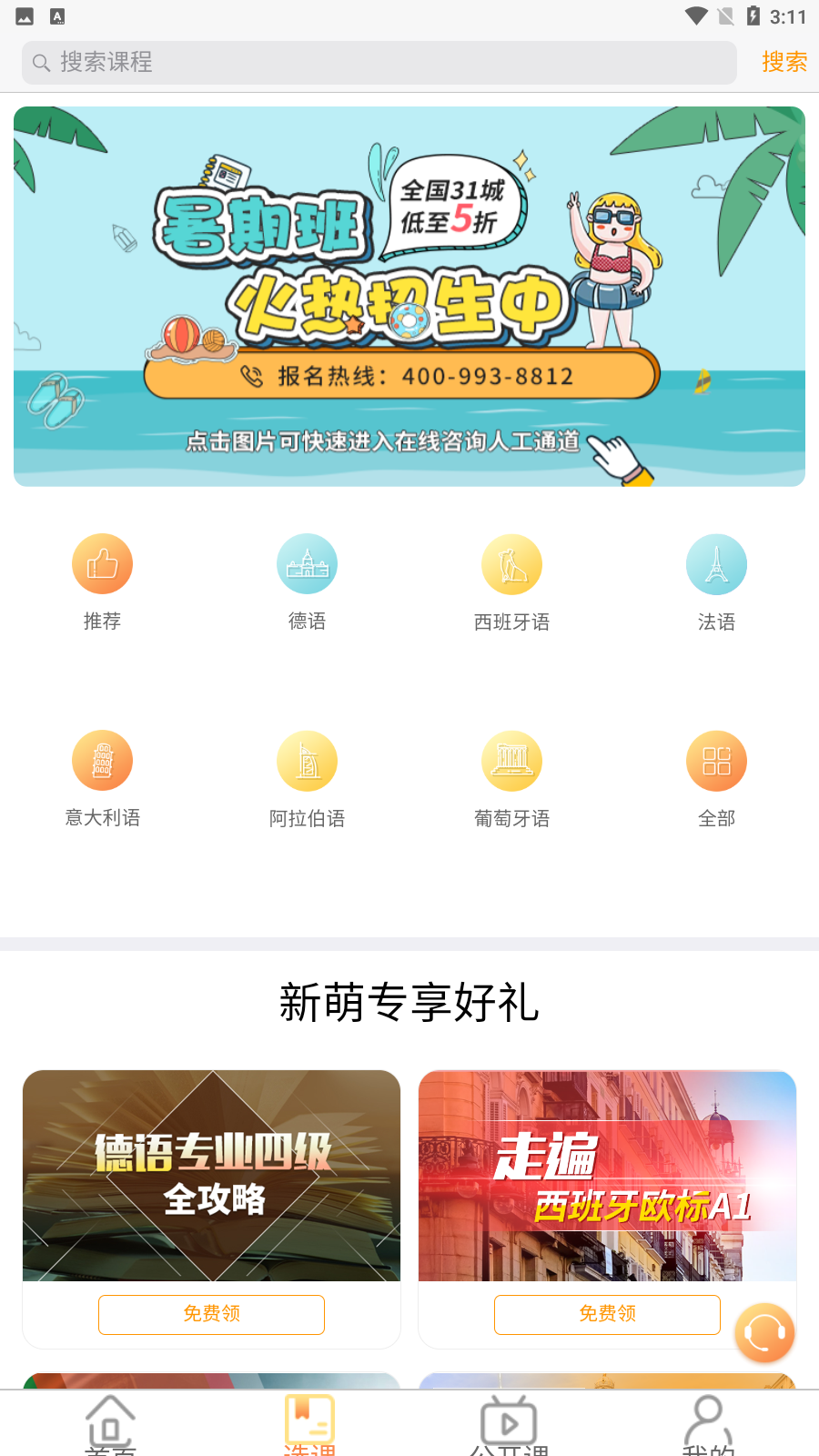Tap the orange 搜索 button
Viewport: 819px width, 1456px height.
[x=784, y=62]
